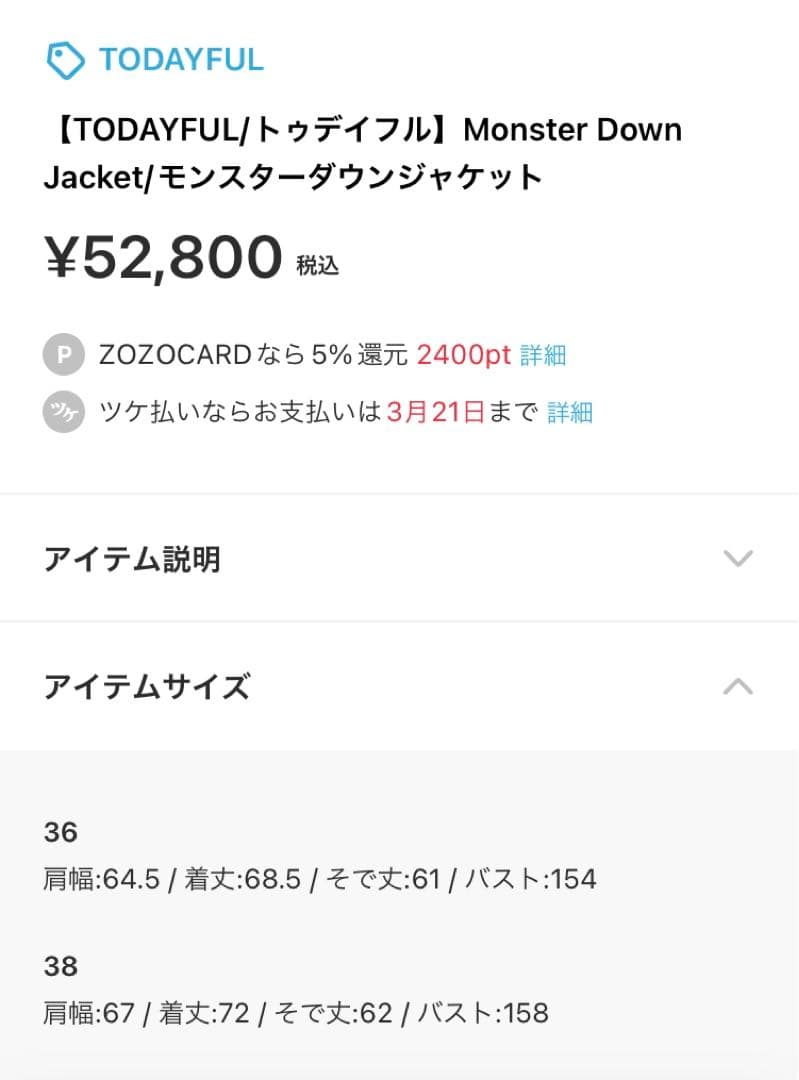Click the Monster Down Jacket product title
The image size is (799, 1080).
(x=362, y=152)
